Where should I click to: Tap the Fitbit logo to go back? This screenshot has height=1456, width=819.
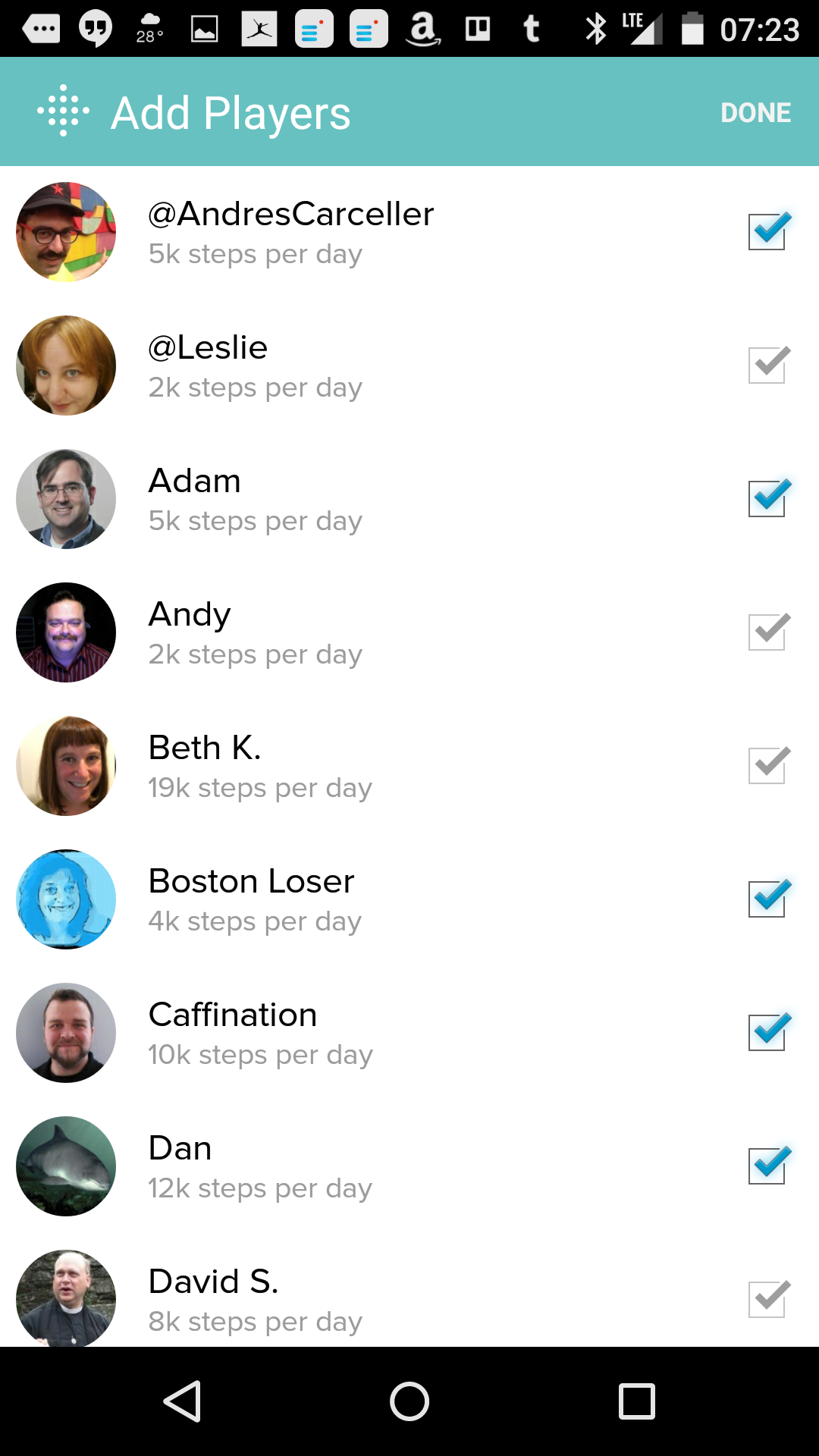[64, 111]
